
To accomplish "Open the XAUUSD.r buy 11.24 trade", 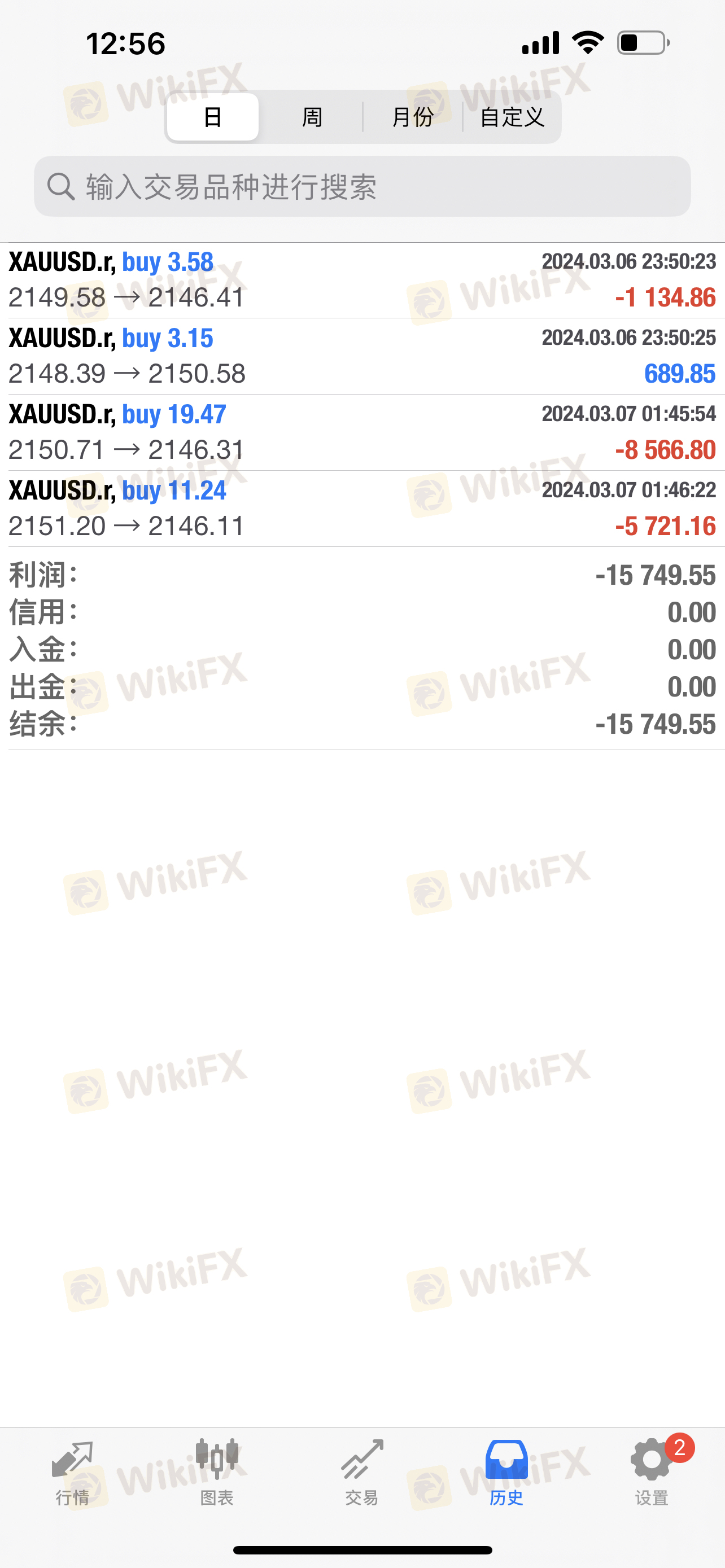I will [362, 508].
